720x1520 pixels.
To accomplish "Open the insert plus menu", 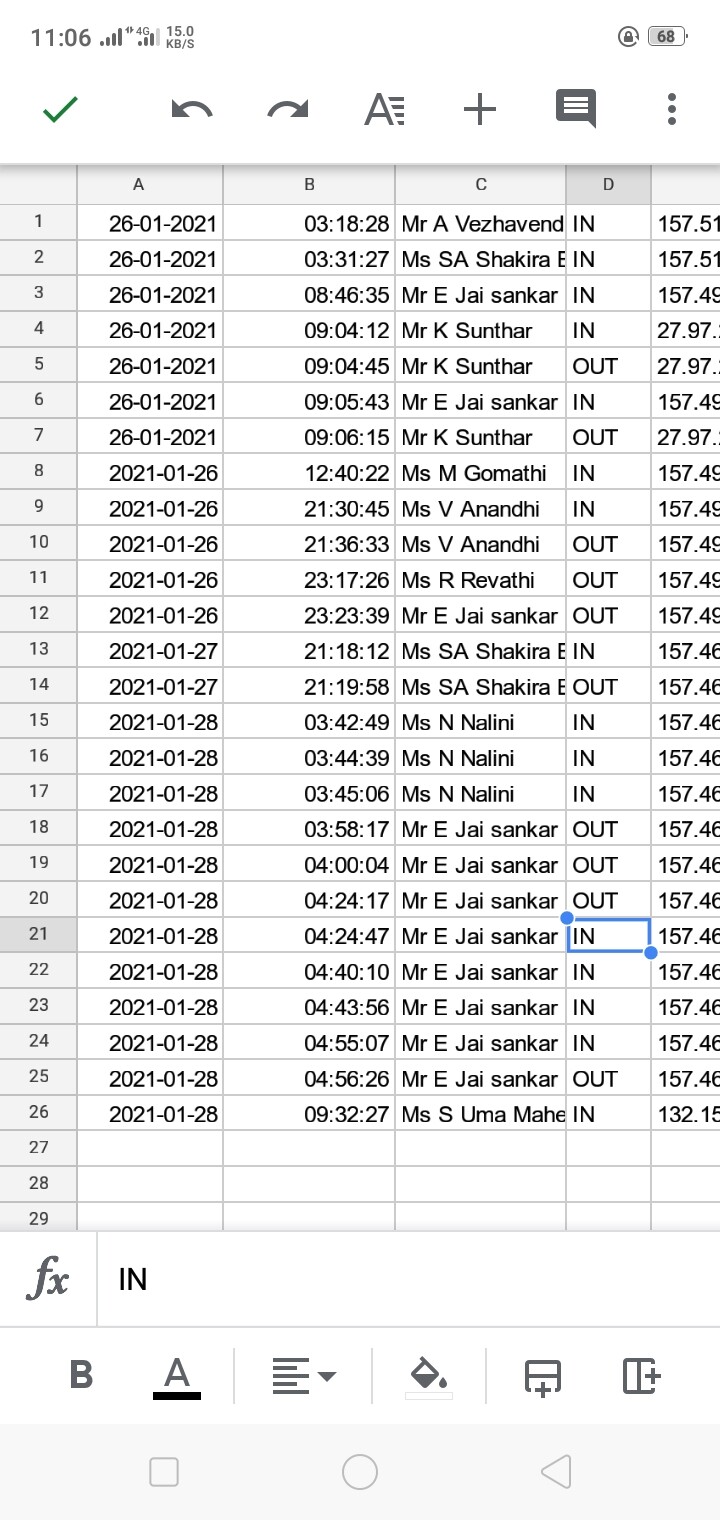I will pyautogui.click(x=480, y=109).
